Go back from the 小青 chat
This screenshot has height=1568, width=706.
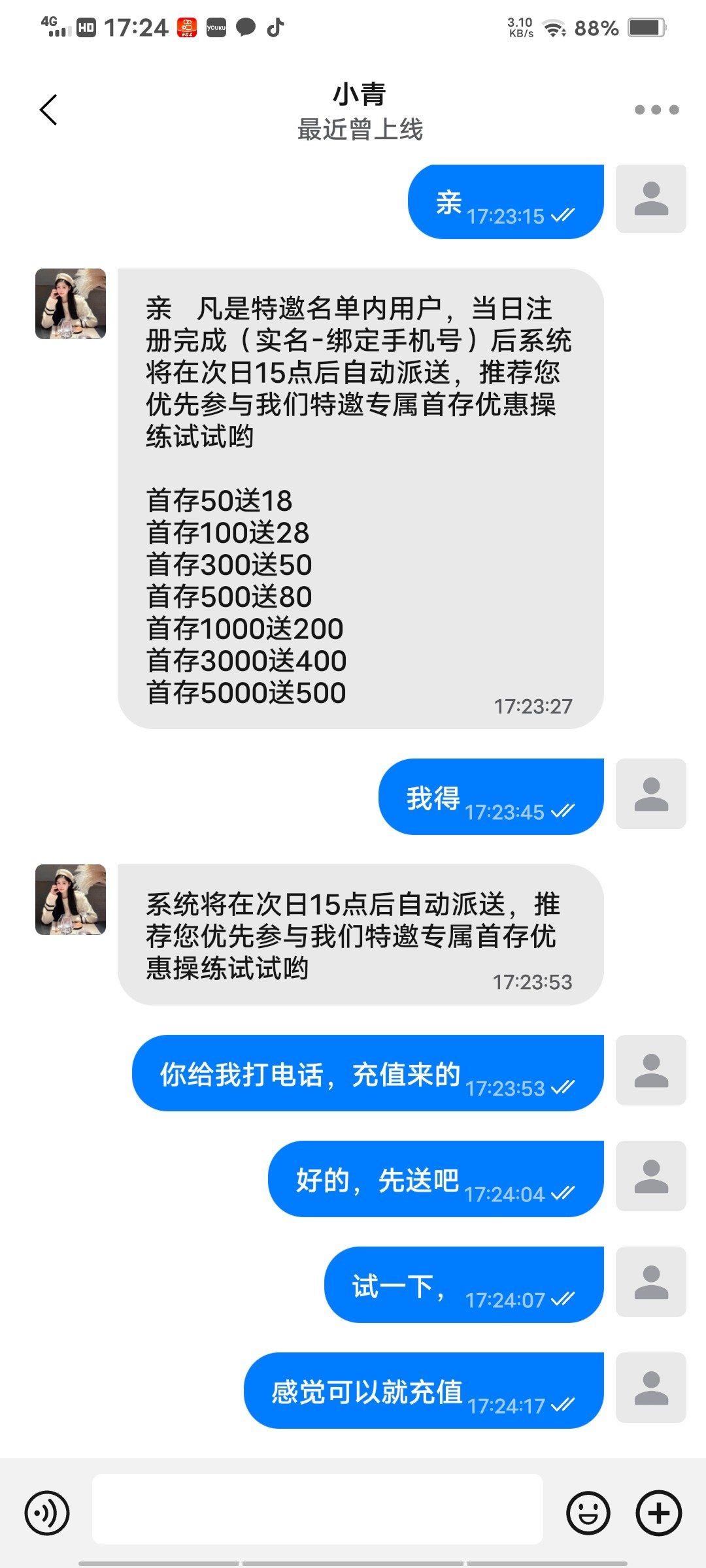coord(48,110)
